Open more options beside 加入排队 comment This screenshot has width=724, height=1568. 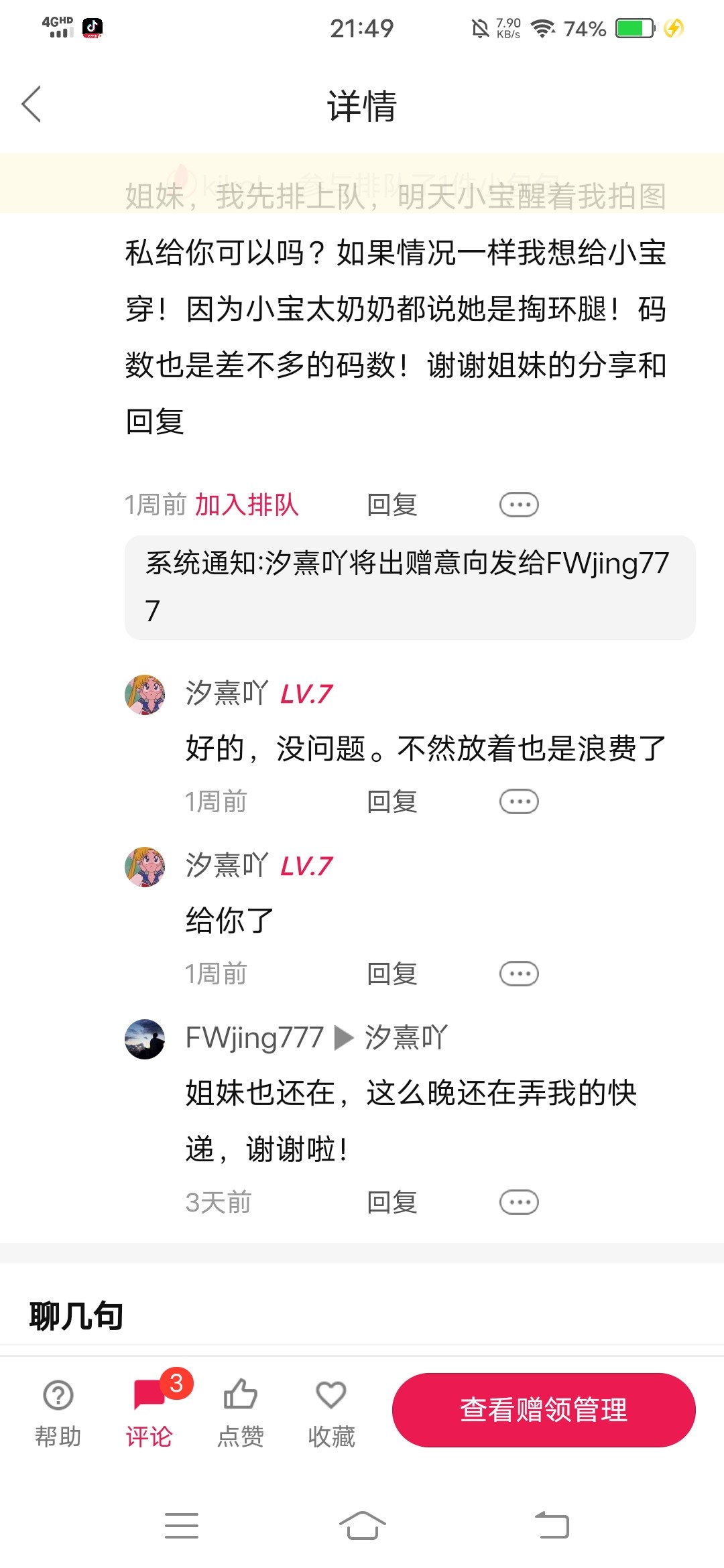tap(519, 505)
